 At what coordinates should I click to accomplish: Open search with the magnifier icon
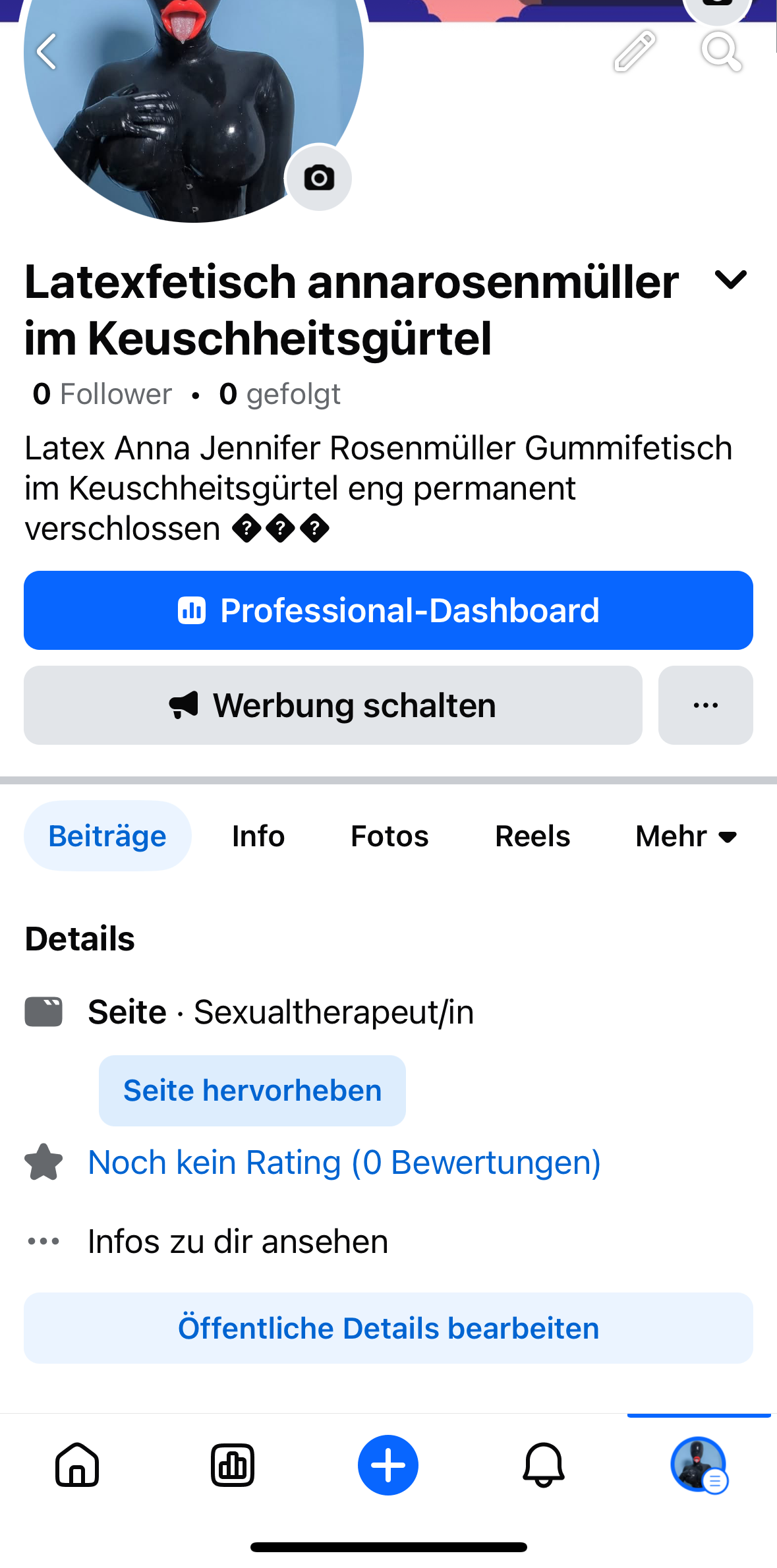[x=720, y=51]
